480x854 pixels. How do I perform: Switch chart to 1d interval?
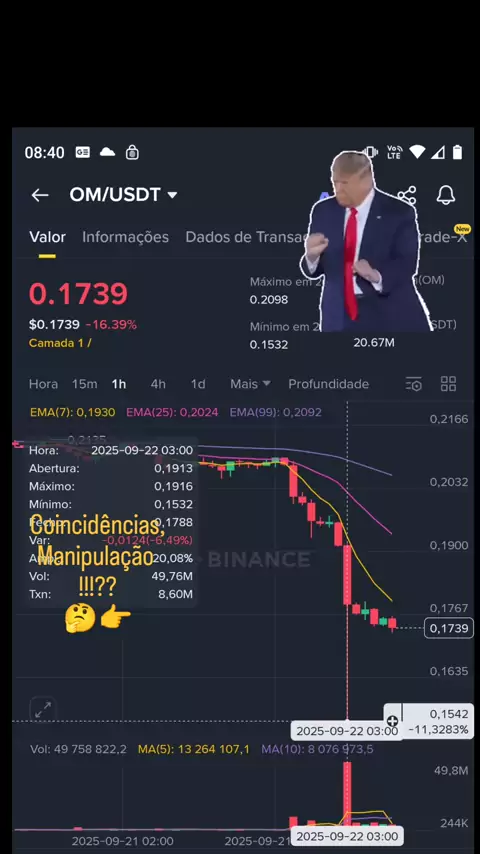click(x=198, y=384)
